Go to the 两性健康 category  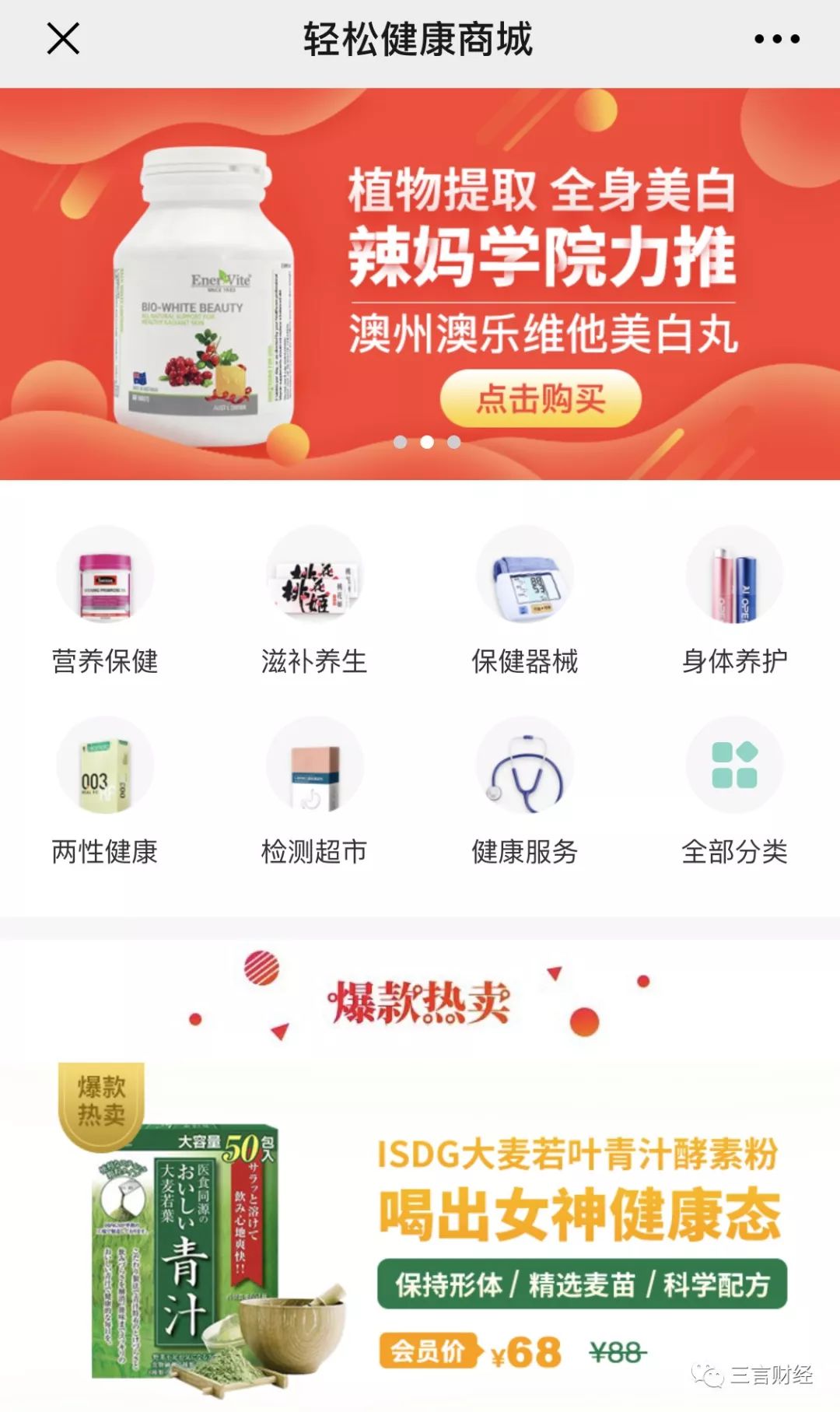(105, 766)
